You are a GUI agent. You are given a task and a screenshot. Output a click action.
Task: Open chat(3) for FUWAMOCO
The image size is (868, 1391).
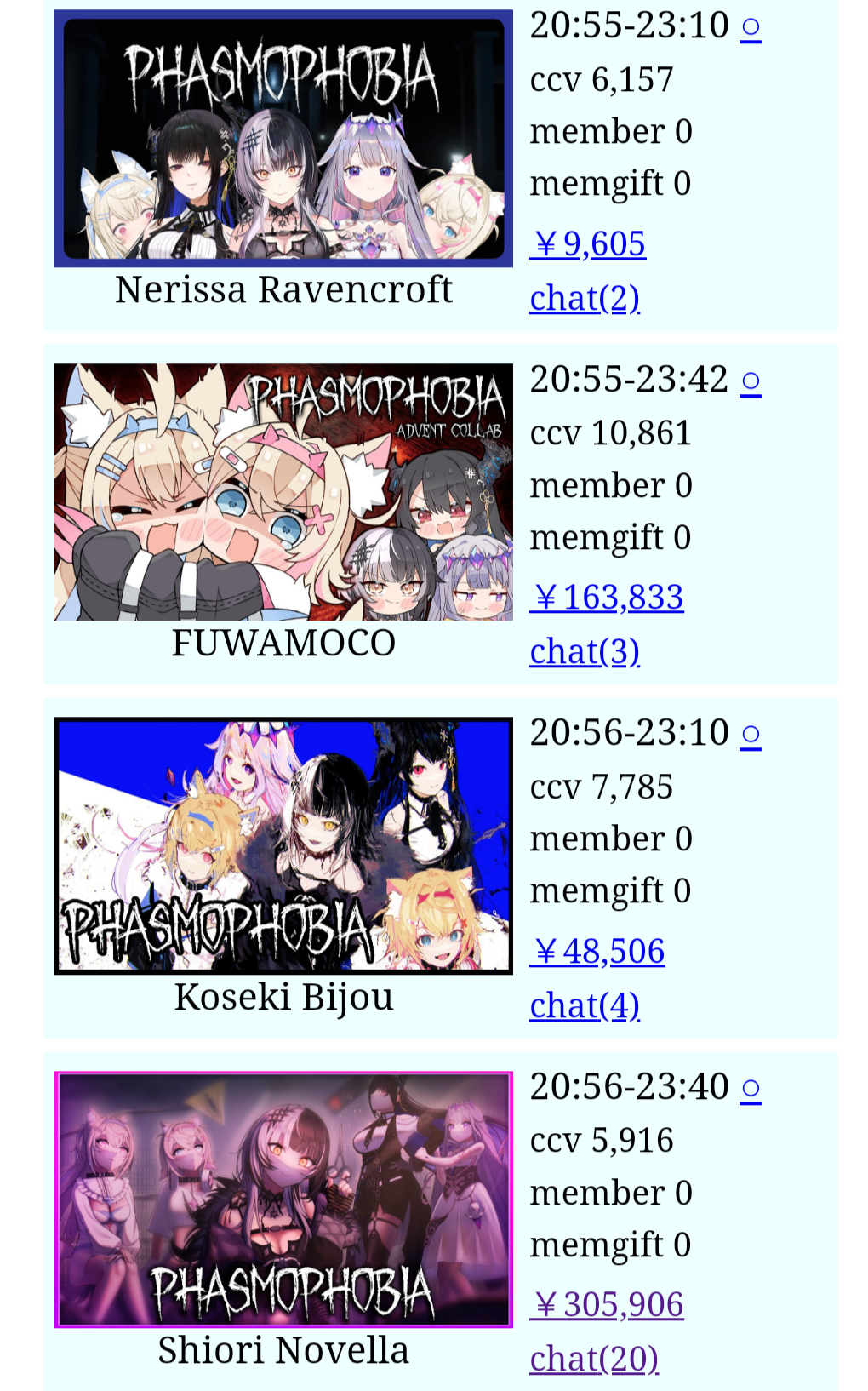point(585,653)
